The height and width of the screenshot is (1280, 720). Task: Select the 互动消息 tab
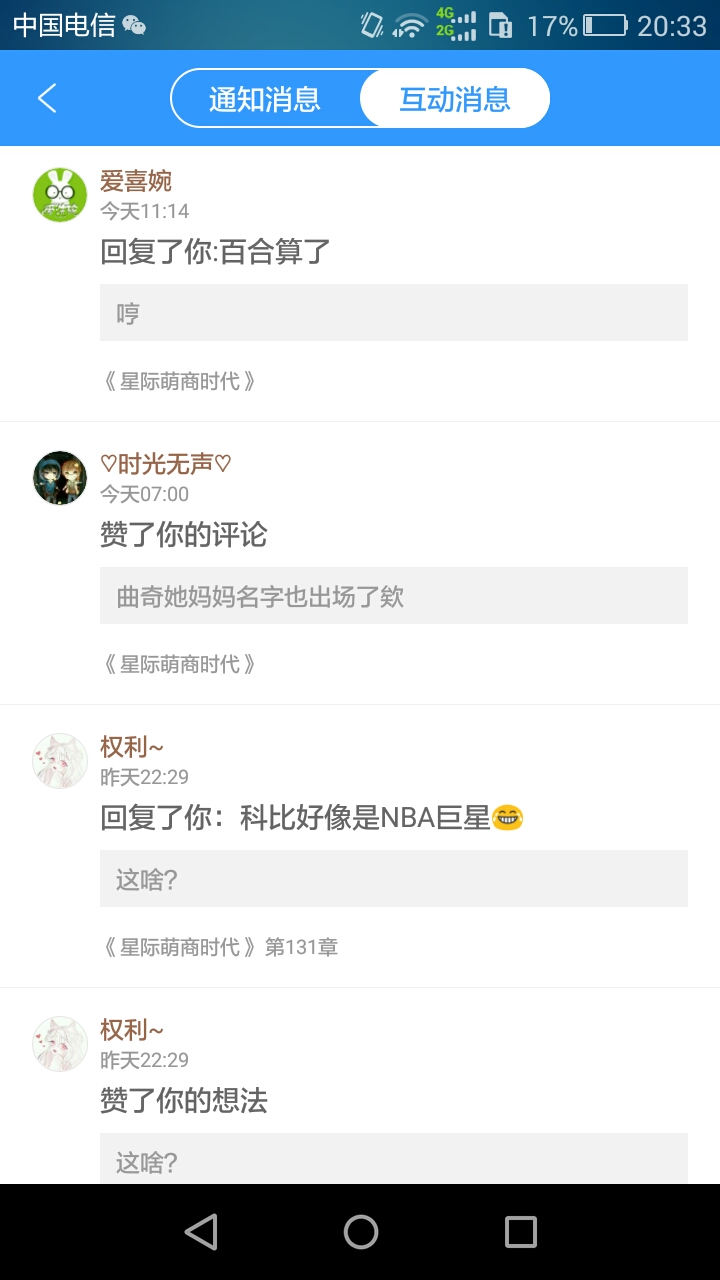pyautogui.click(x=455, y=98)
